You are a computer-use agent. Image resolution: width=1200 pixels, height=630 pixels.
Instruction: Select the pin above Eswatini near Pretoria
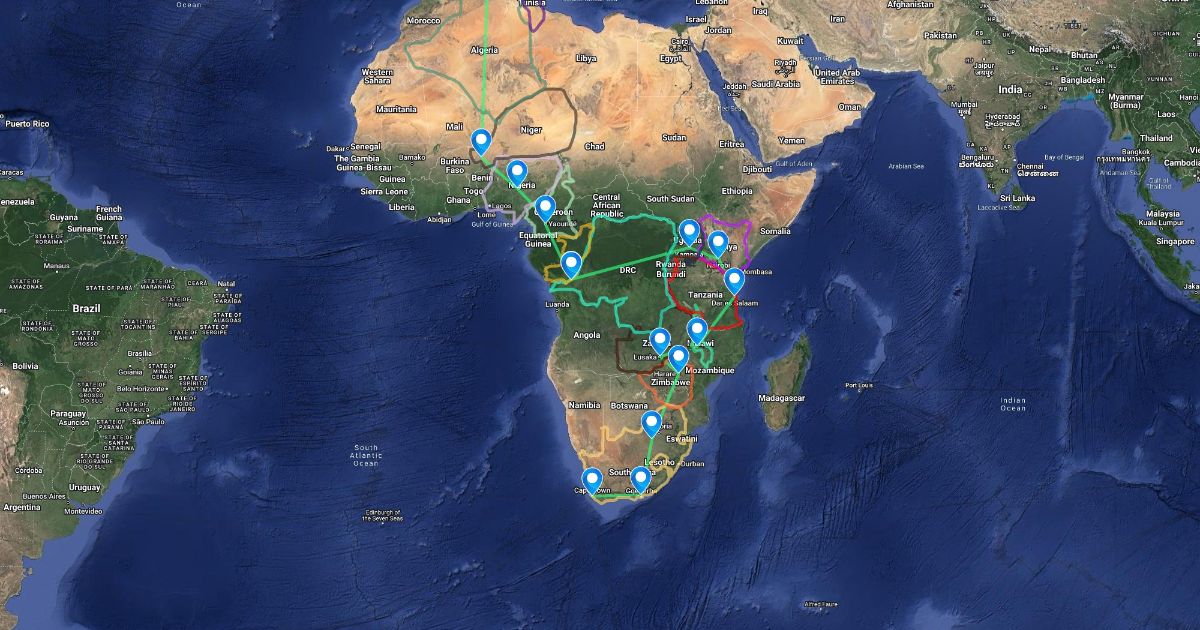pos(651,424)
